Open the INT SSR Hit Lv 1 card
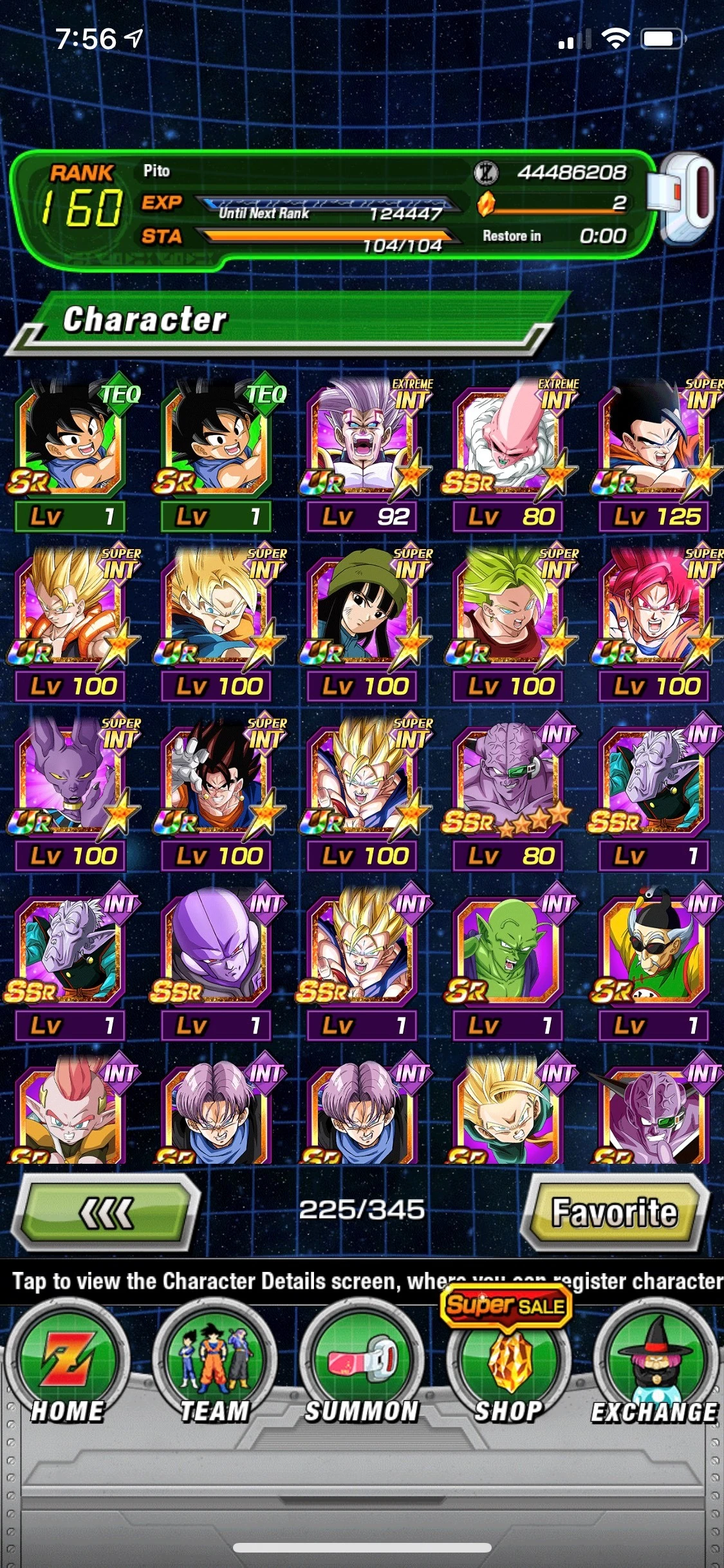Screen dimensions: 724x1568 pos(216,953)
